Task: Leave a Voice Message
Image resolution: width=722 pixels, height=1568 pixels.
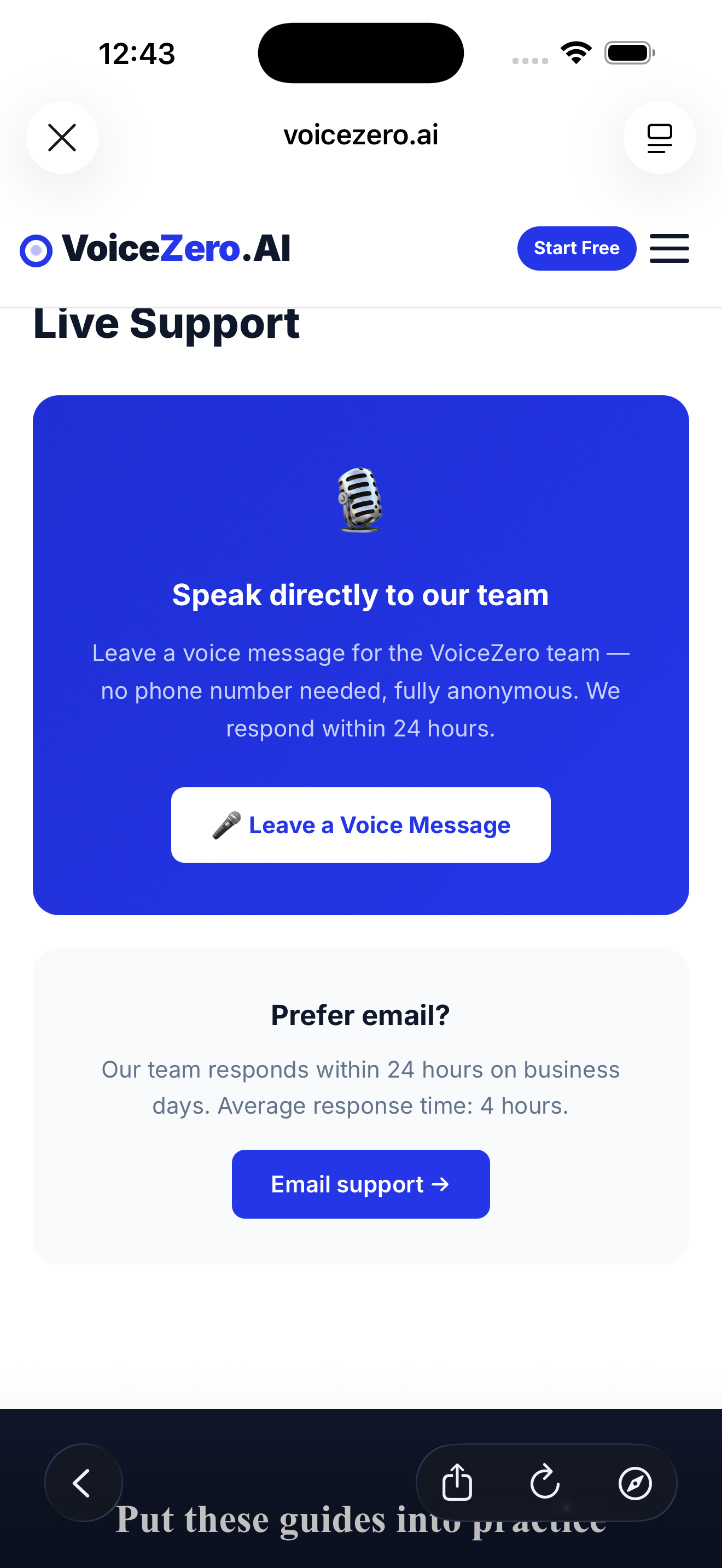Action: pyautogui.click(x=360, y=825)
